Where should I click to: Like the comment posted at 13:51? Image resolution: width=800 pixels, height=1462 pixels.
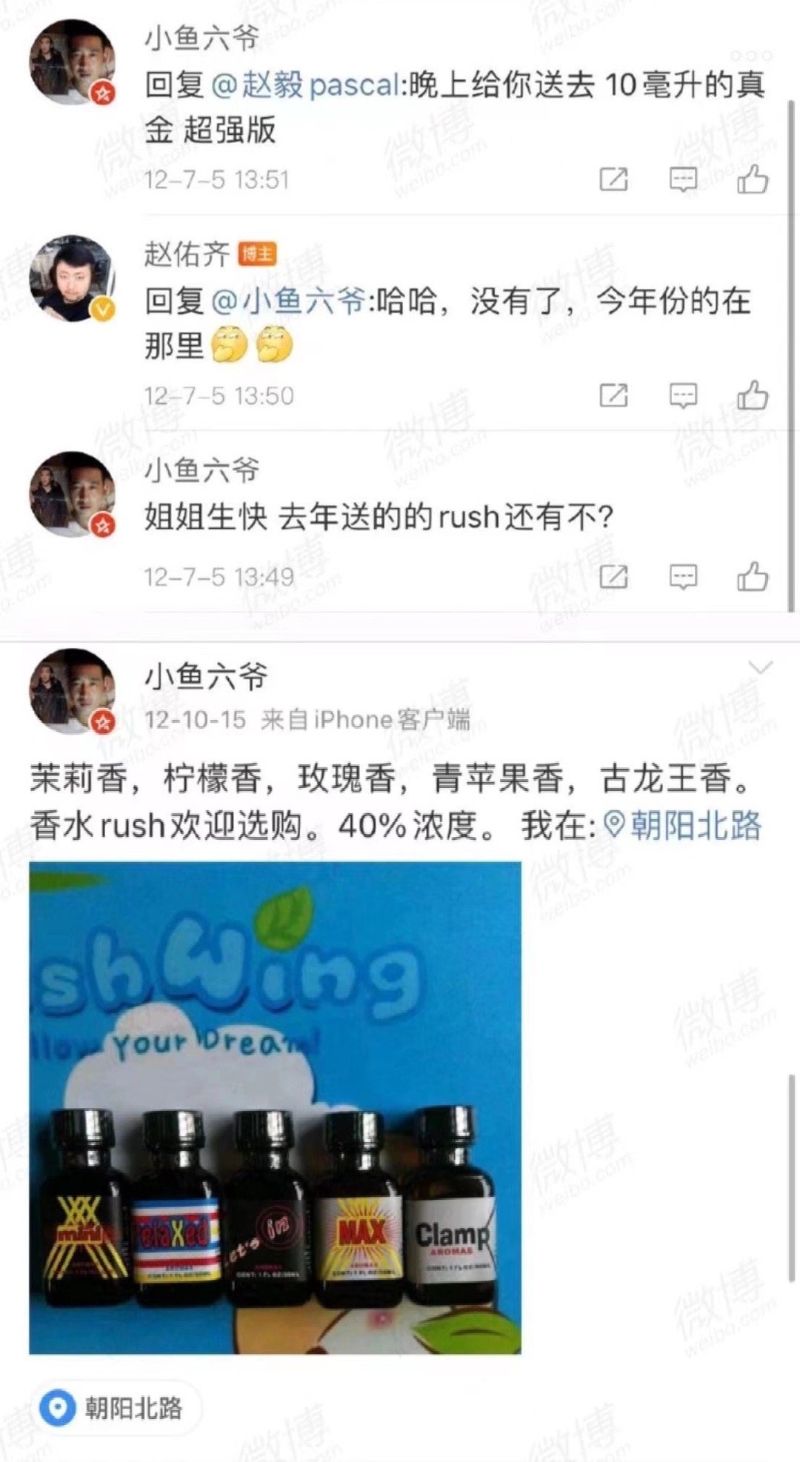coord(752,179)
